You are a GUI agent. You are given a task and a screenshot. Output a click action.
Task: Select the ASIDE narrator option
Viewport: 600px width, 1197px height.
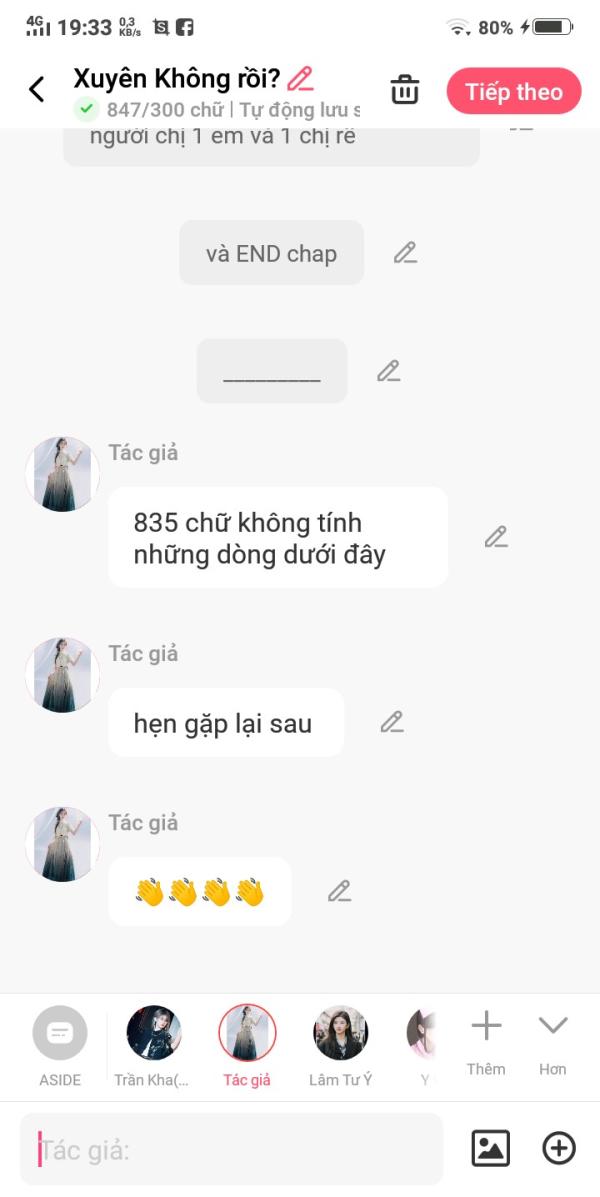60,1046
